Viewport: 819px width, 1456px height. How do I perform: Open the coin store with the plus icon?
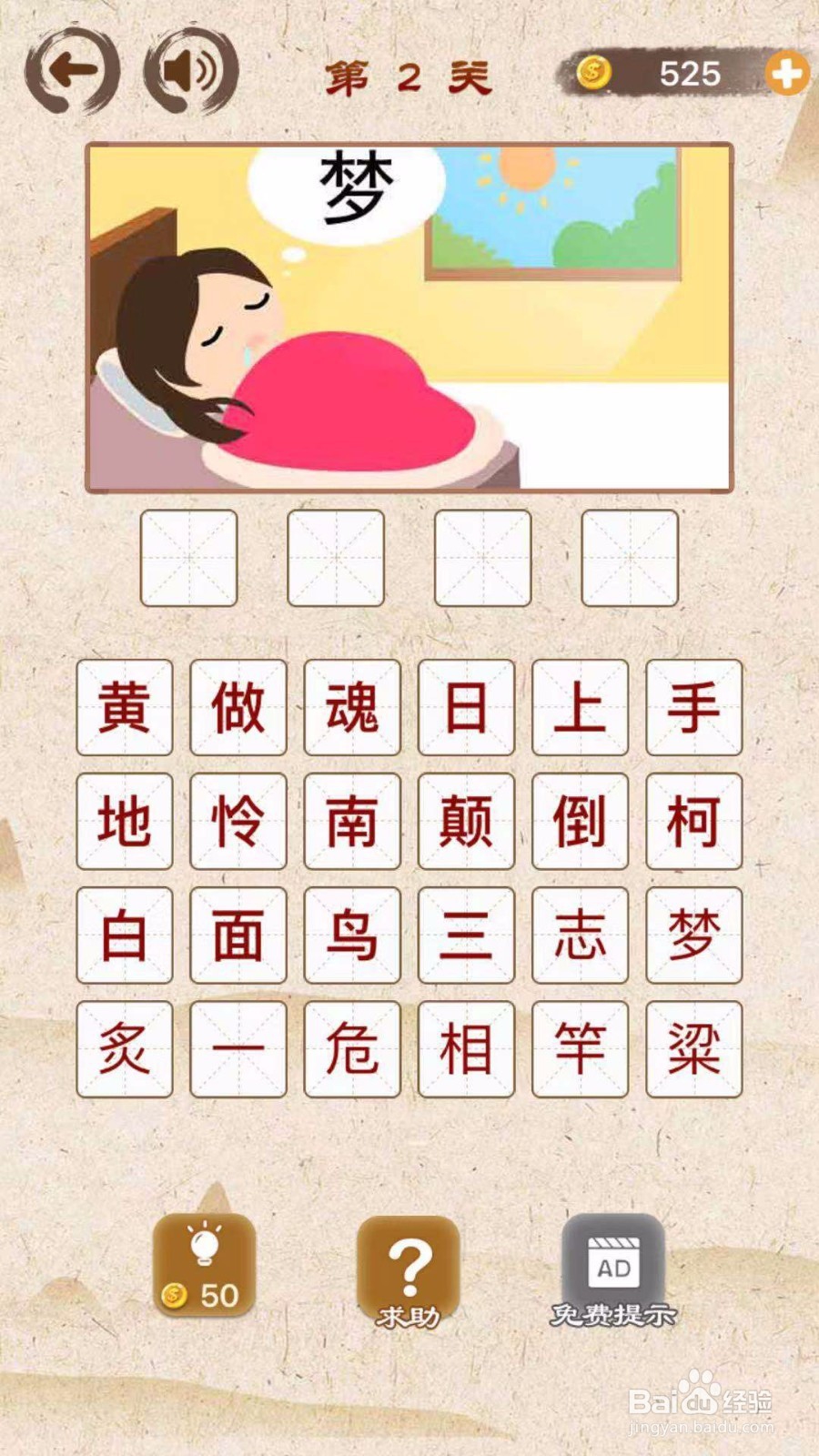tap(788, 73)
